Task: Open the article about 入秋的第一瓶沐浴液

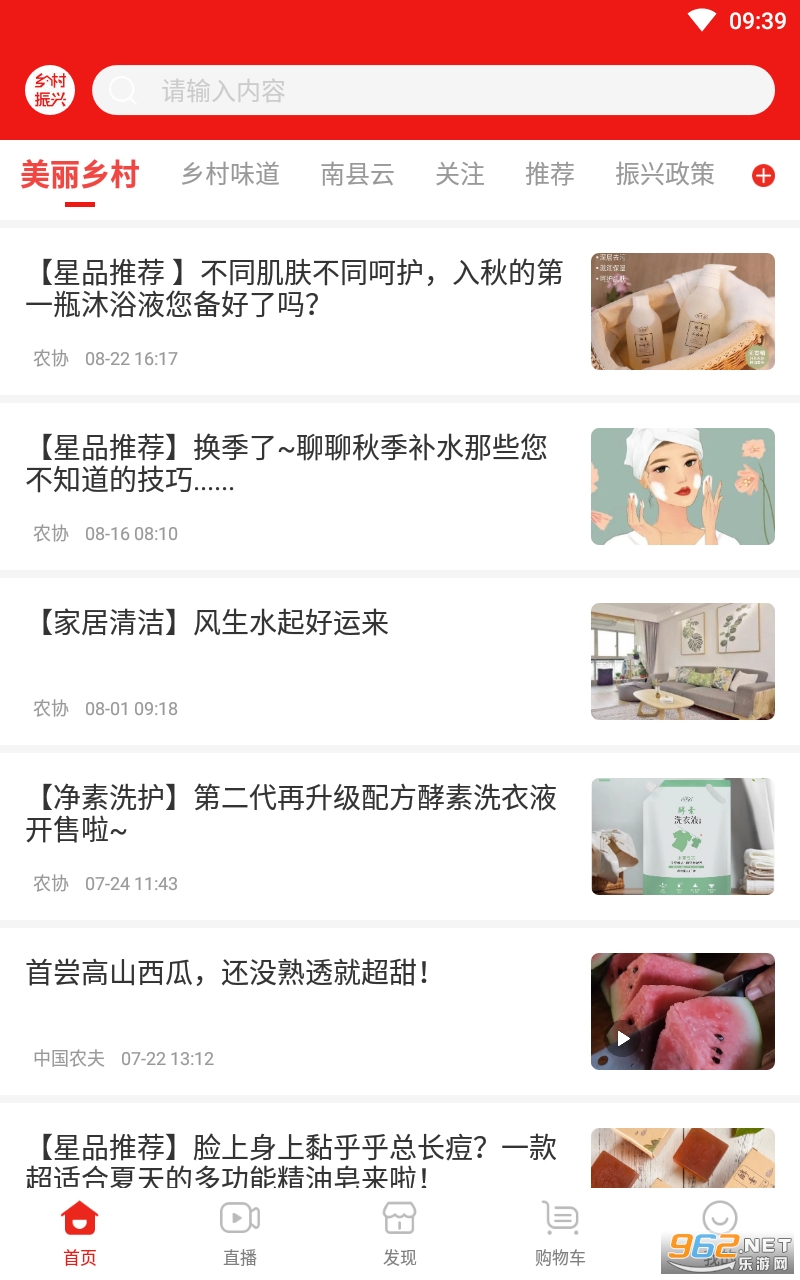Action: point(295,288)
